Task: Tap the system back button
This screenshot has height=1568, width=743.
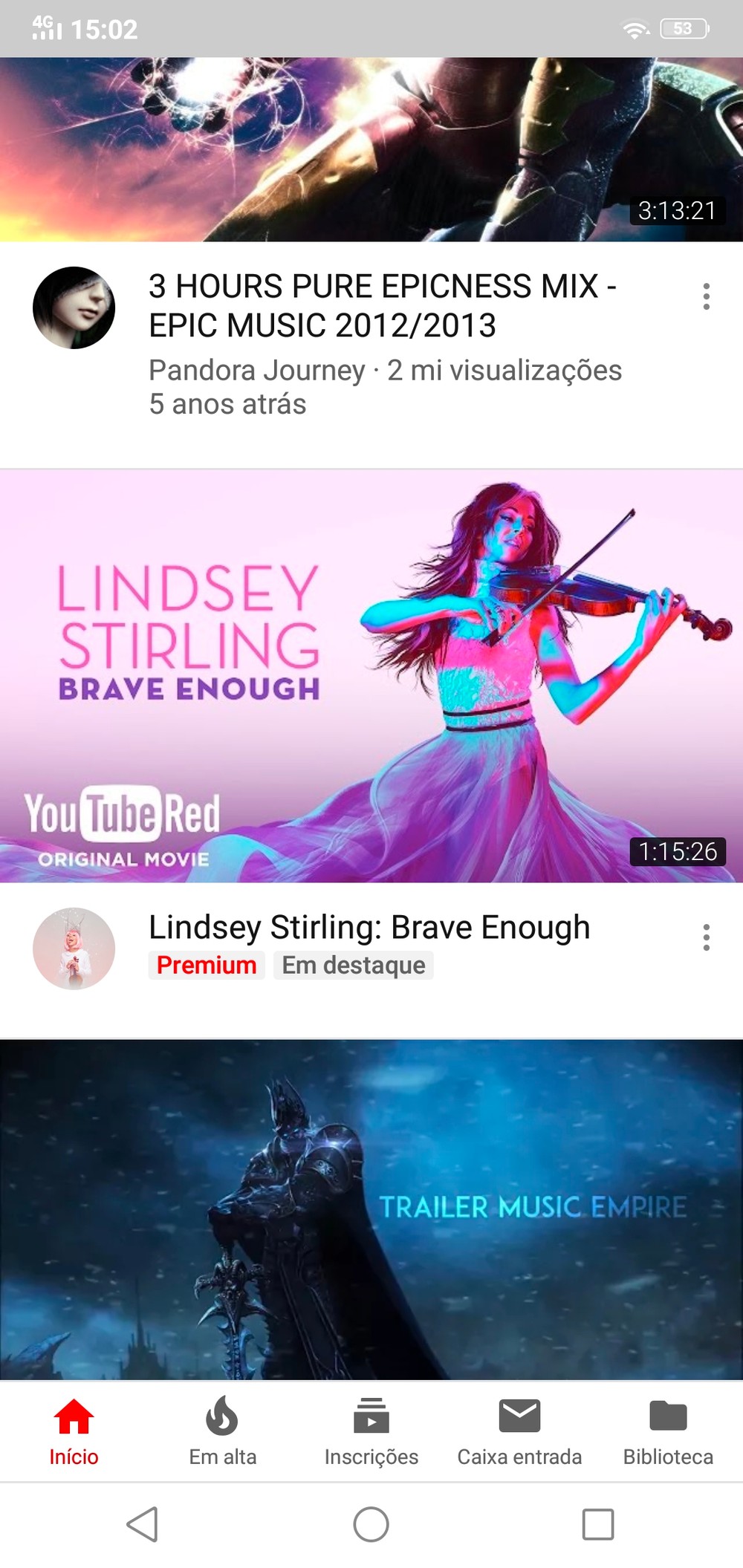Action: coord(142,1525)
